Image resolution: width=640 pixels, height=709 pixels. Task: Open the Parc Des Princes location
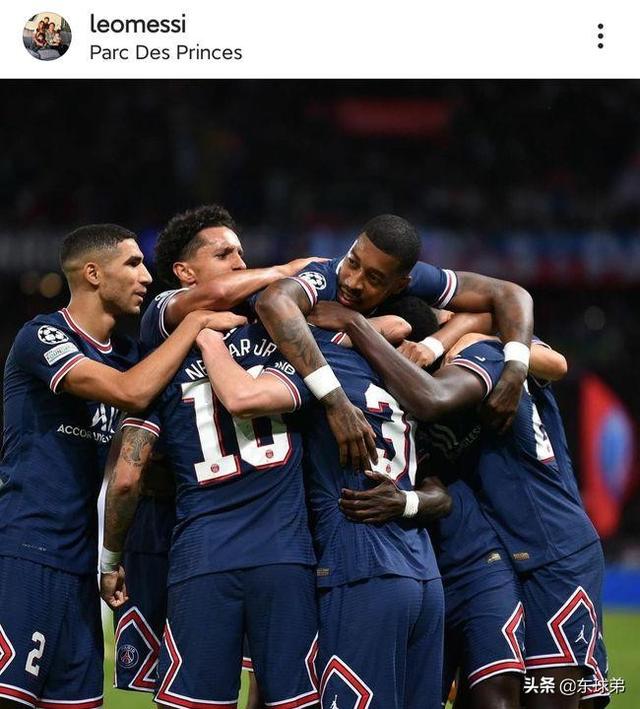coord(165,52)
